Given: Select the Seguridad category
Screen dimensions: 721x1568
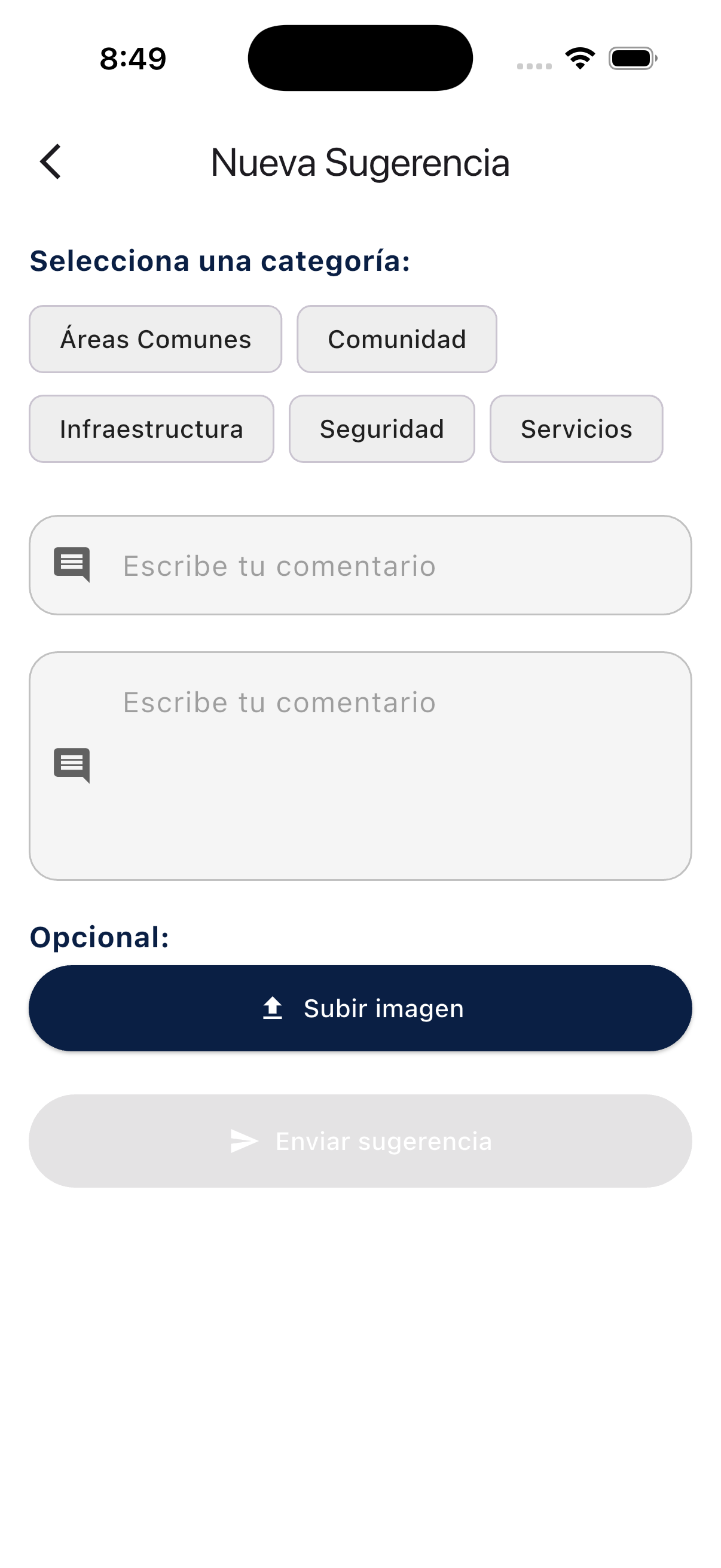Looking at the screenshot, I should point(382,429).
